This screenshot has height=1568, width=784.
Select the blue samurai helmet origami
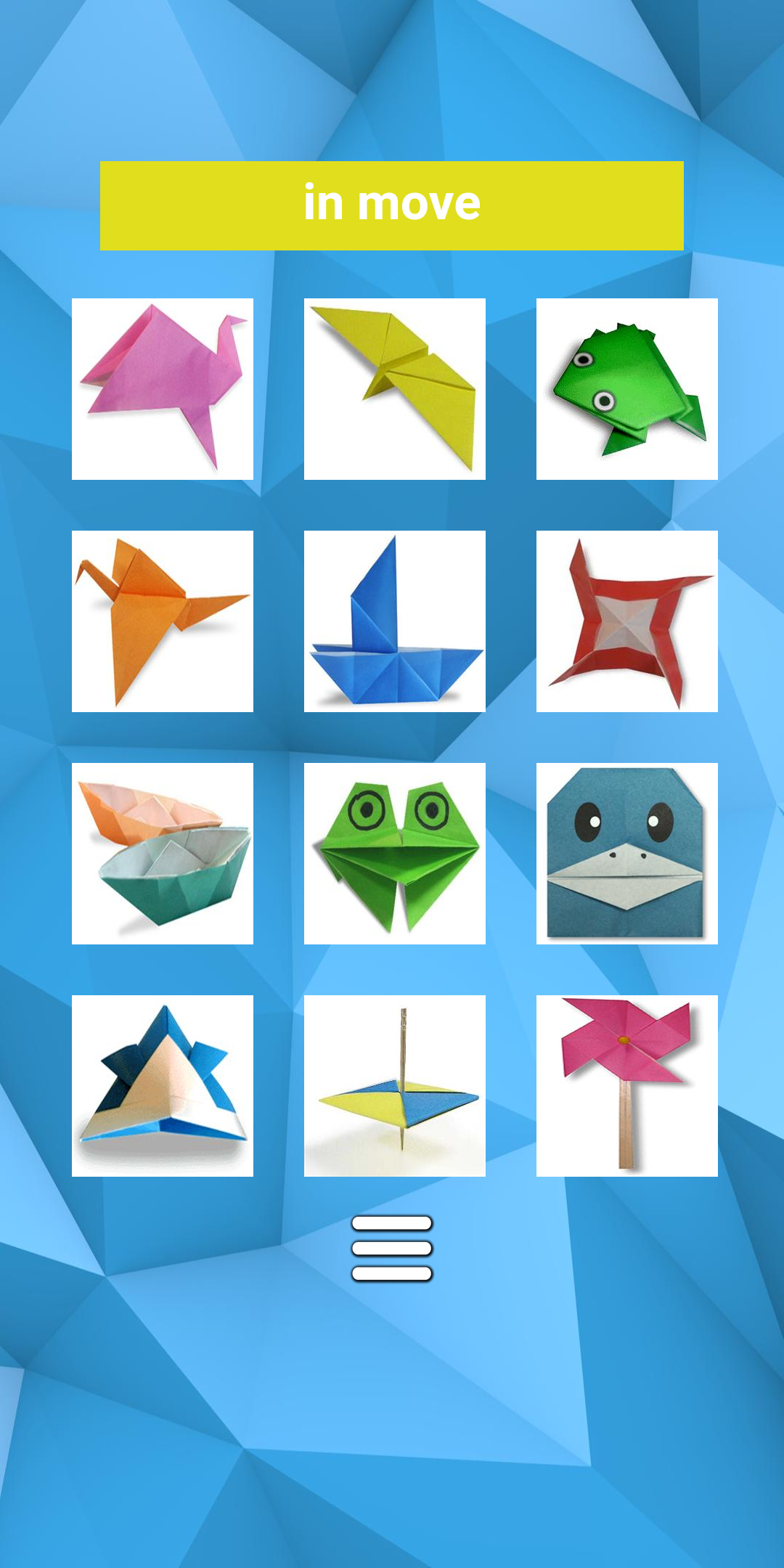163,1086
